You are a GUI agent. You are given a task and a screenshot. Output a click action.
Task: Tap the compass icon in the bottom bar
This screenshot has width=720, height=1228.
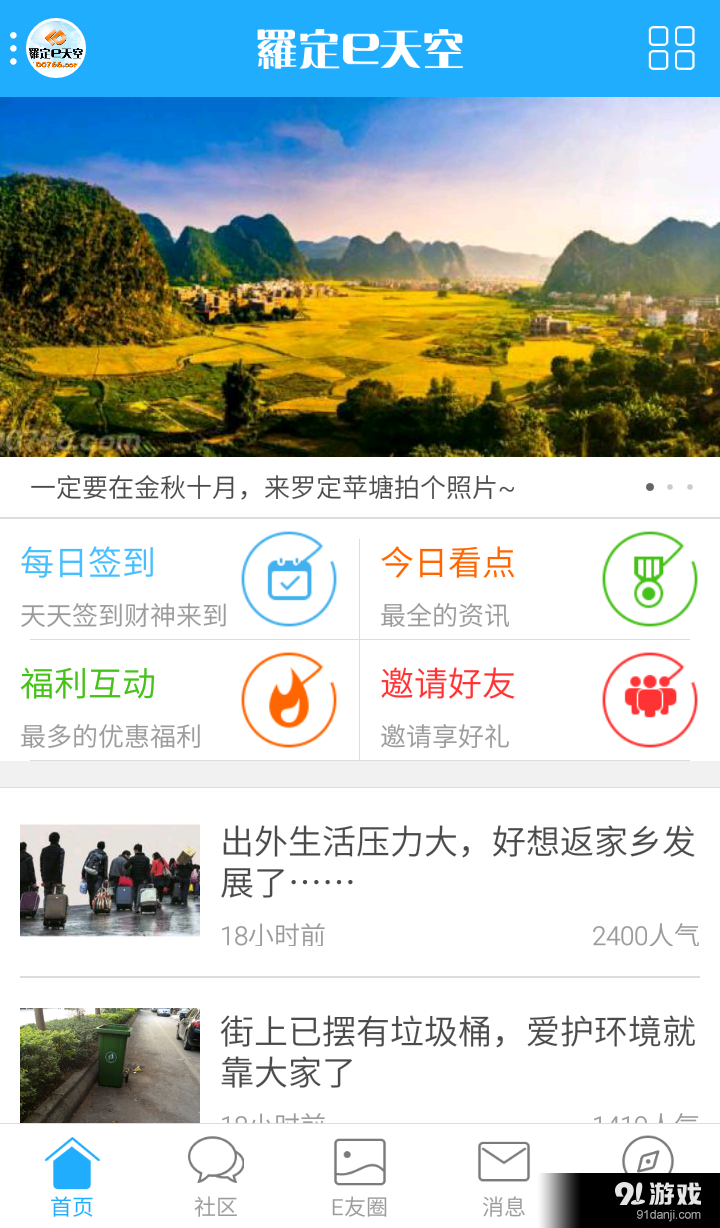click(x=649, y=1161)
